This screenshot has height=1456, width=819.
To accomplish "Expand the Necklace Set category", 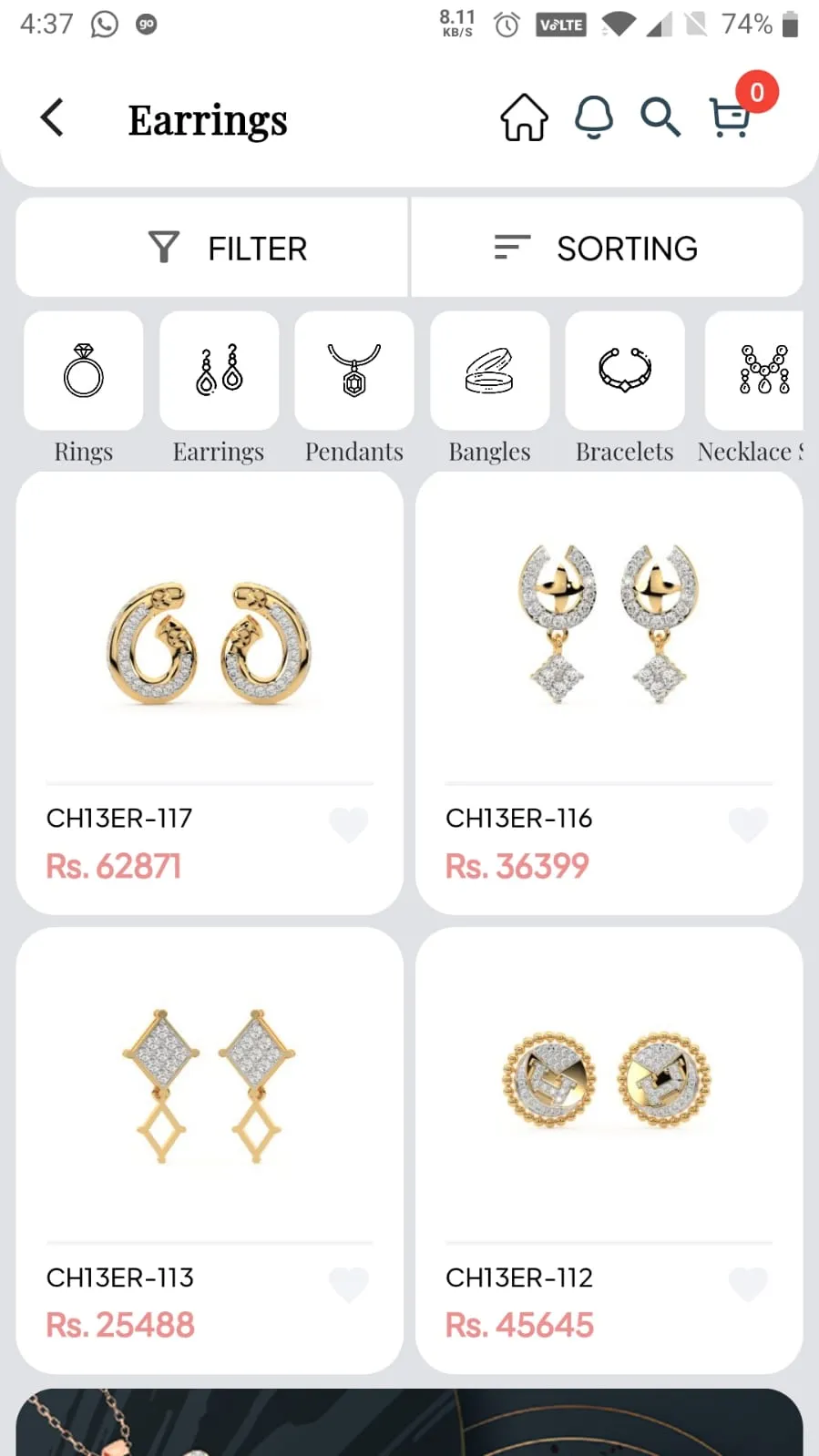I will click(x=760, y=371).
